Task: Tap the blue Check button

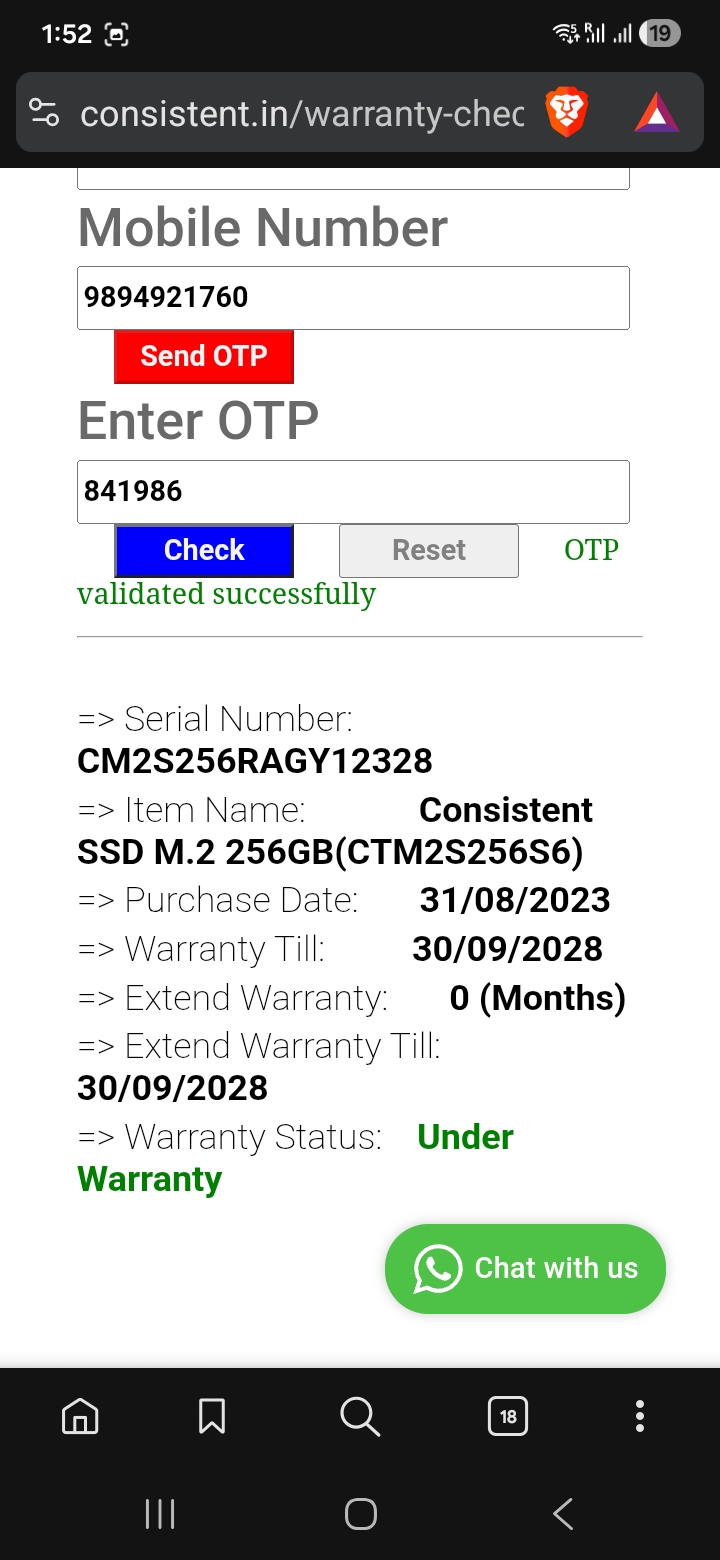Action: pyautogui.click(x=204, y=550)
